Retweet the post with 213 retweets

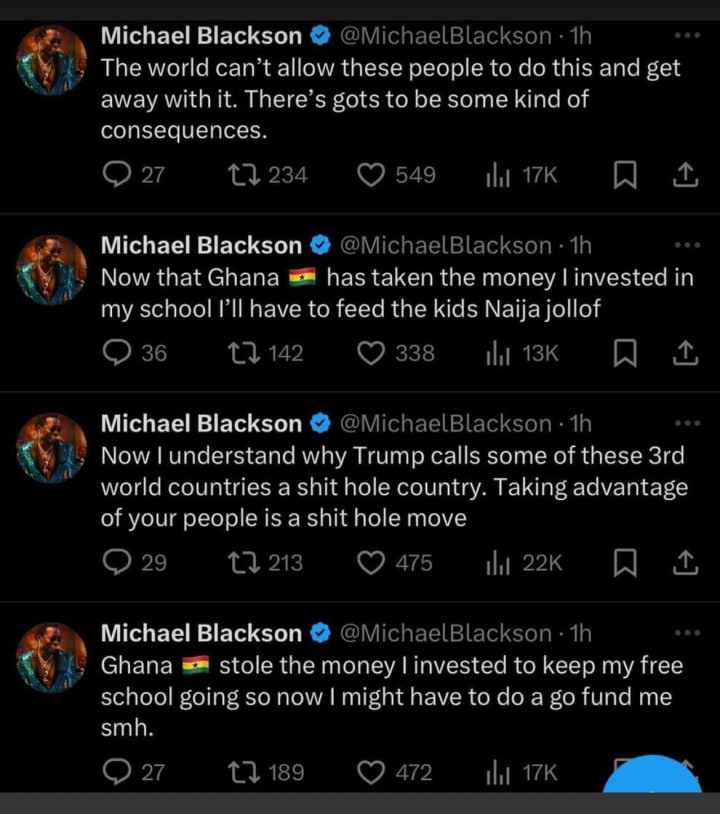coord(242,562)
